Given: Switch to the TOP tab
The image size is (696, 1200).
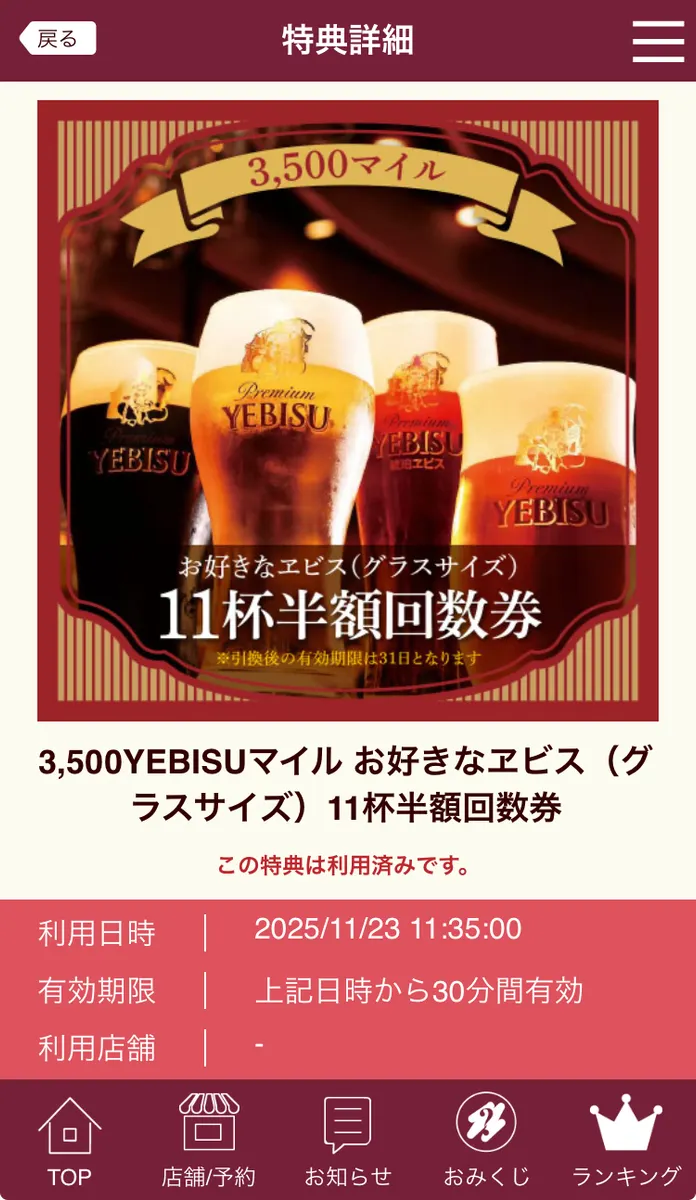Looking at the screenshot, I should pos(69,1140).
